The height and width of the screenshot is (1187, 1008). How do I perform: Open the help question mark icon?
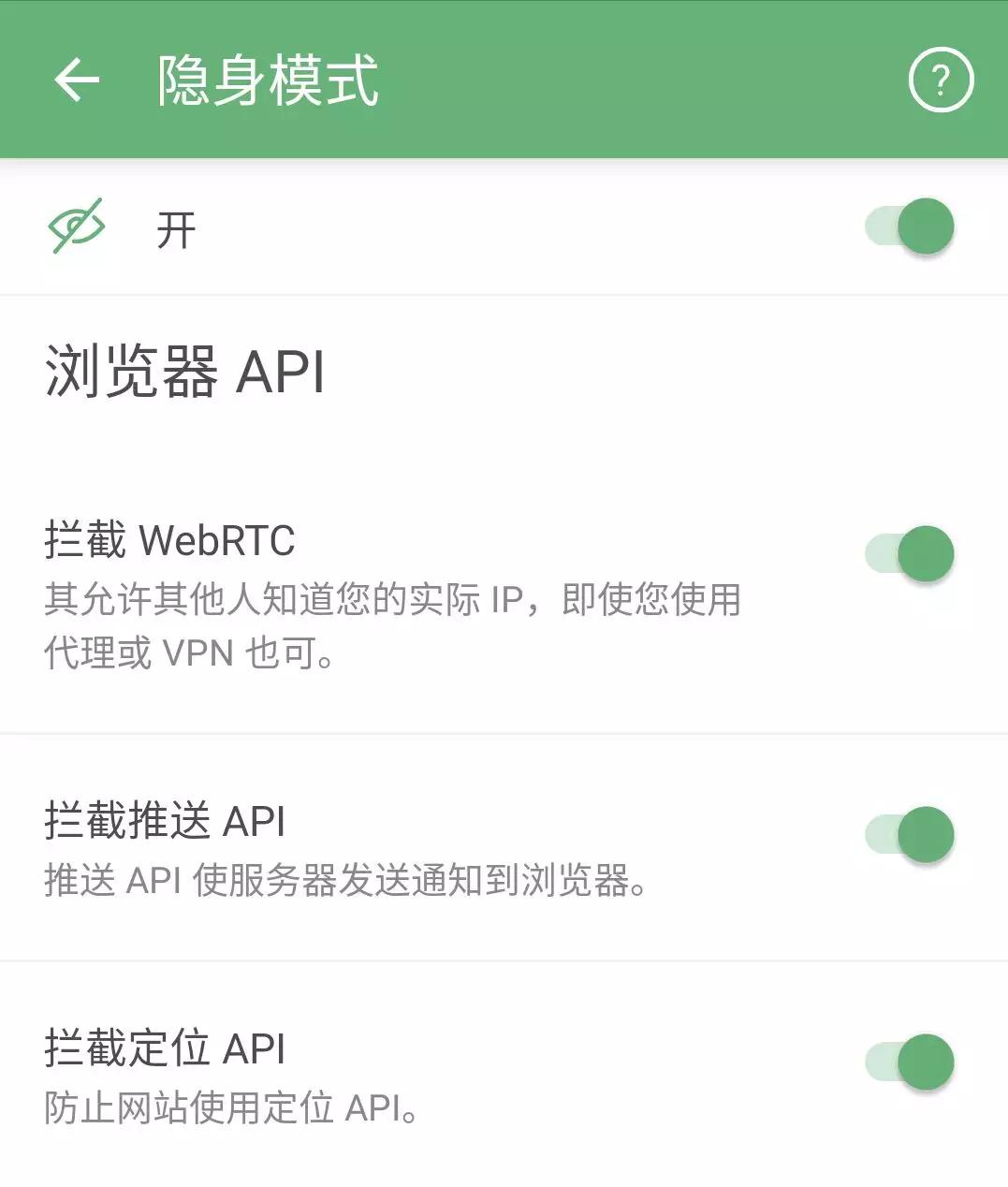941,80
